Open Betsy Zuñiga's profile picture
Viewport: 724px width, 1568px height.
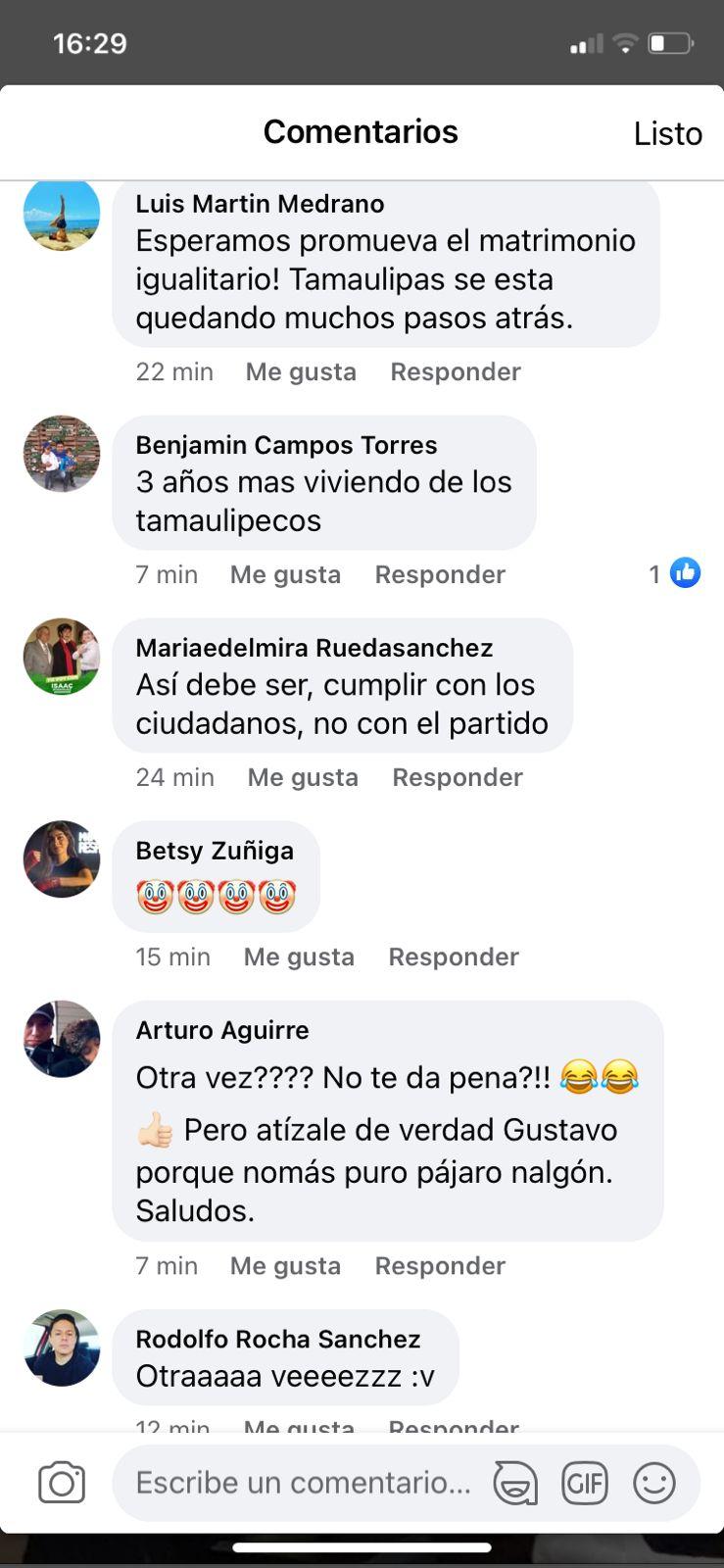(x=62, y=859)
